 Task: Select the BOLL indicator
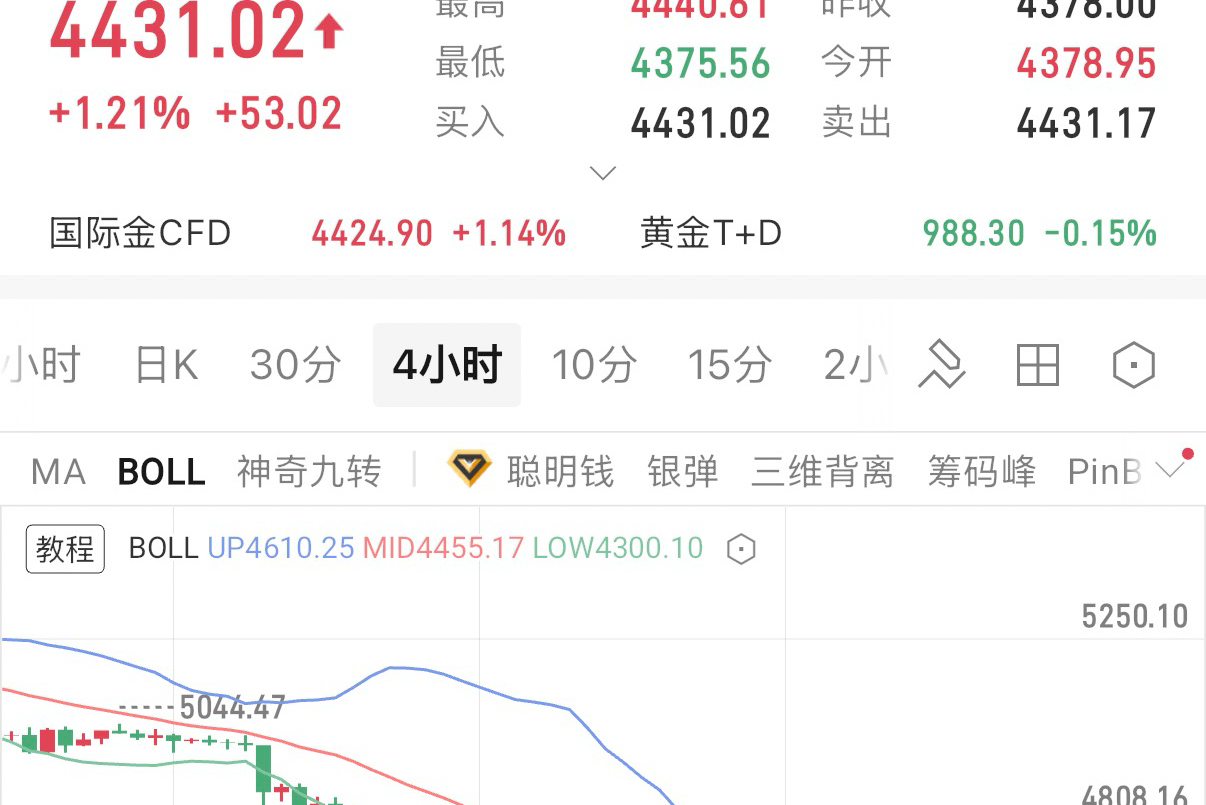pyautogui.click(x=161, y=472)
